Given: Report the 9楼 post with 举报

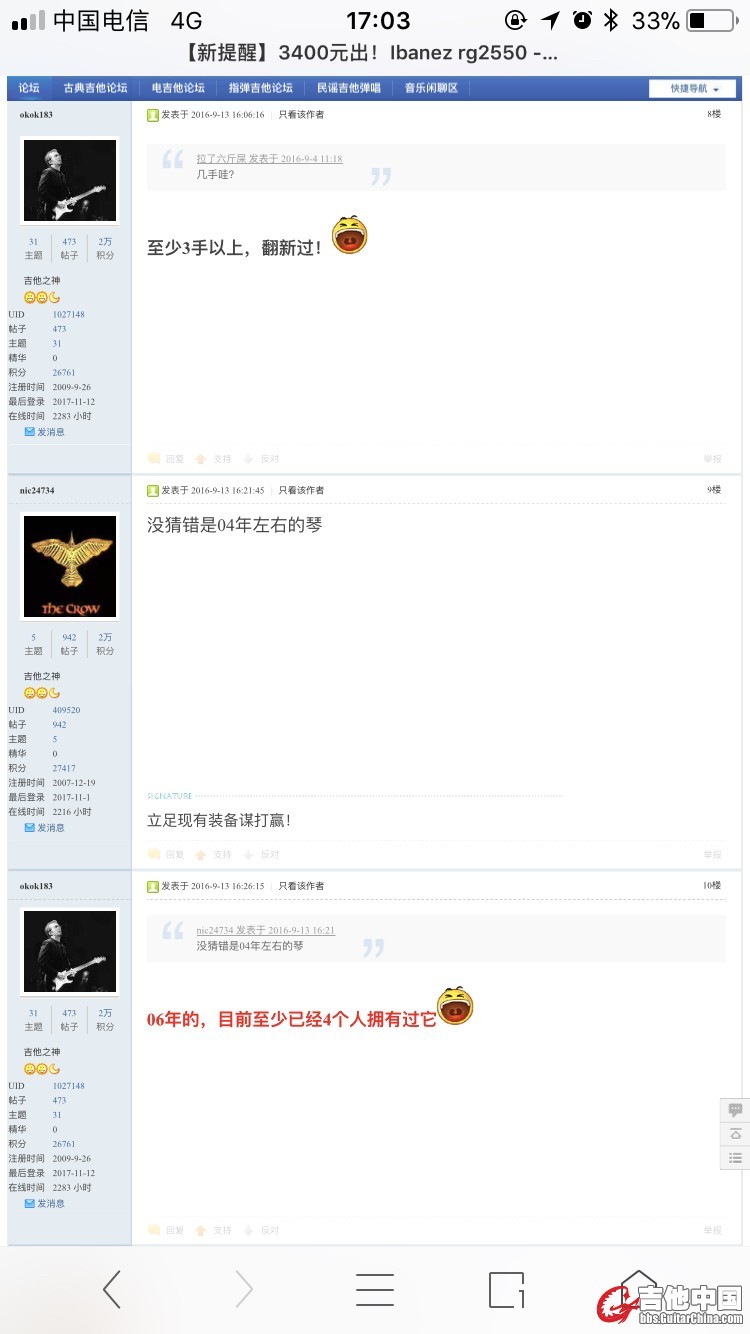Looking at the screenshot, I should click(711, 855).
